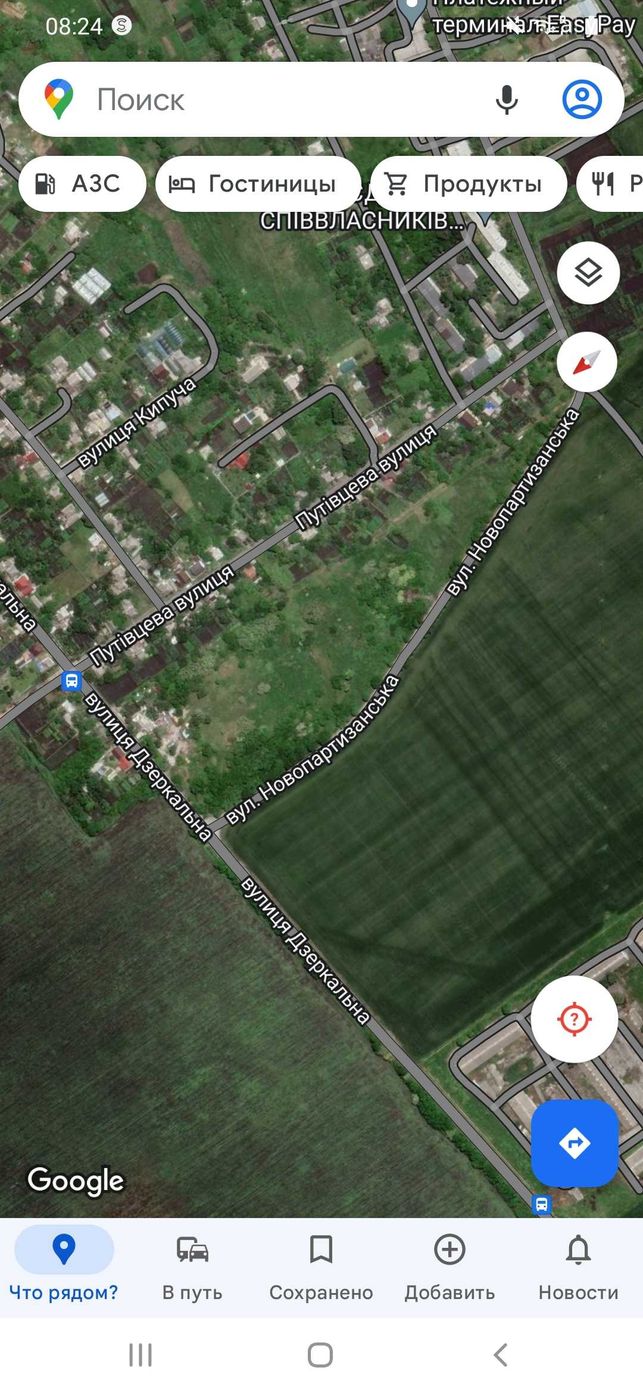Tap the bus stop on Путівцева вулиця
Screen dimensions: 643x1393
(71, 682)
